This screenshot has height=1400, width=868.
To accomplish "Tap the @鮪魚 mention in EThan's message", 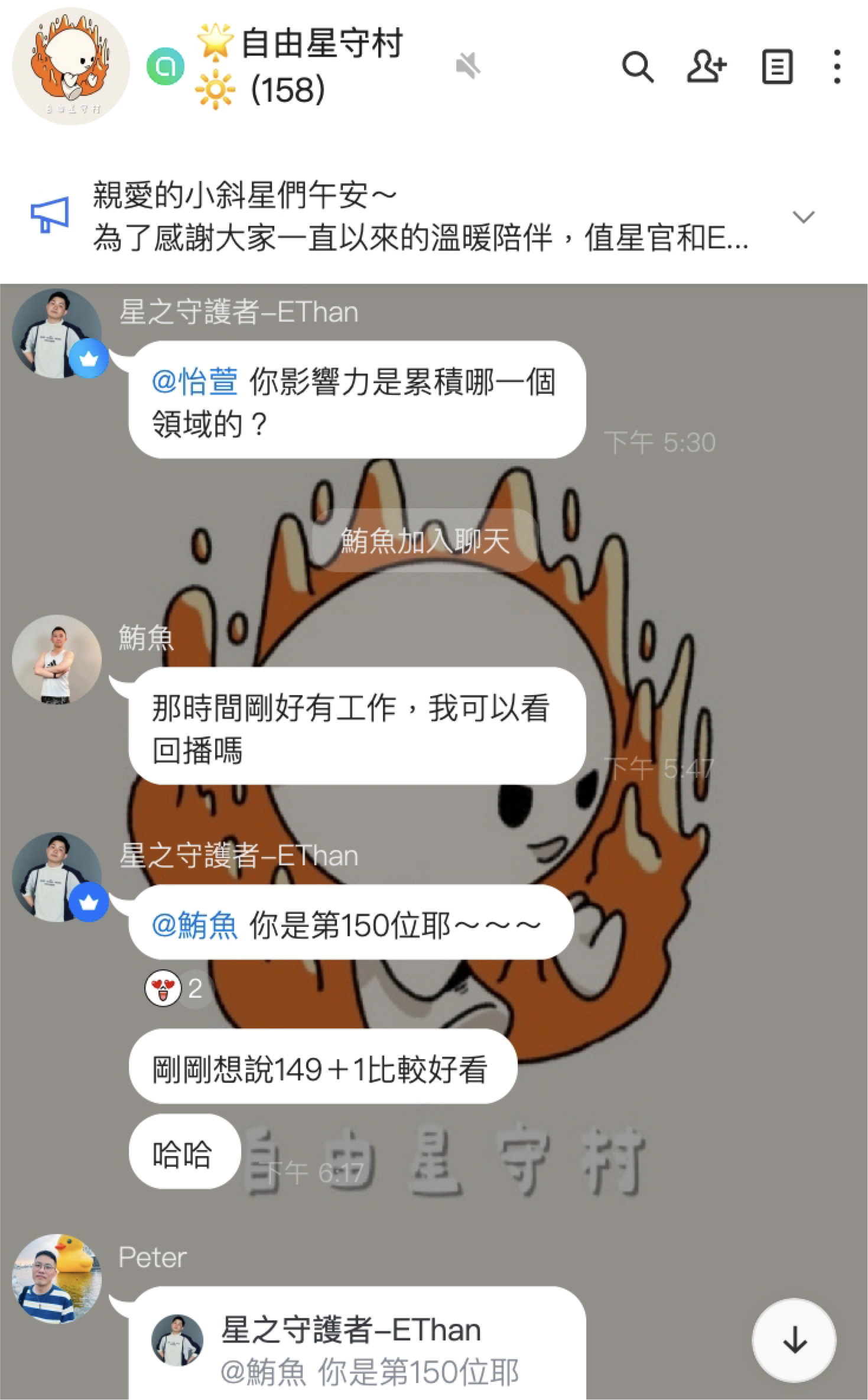I will point(194,925).
